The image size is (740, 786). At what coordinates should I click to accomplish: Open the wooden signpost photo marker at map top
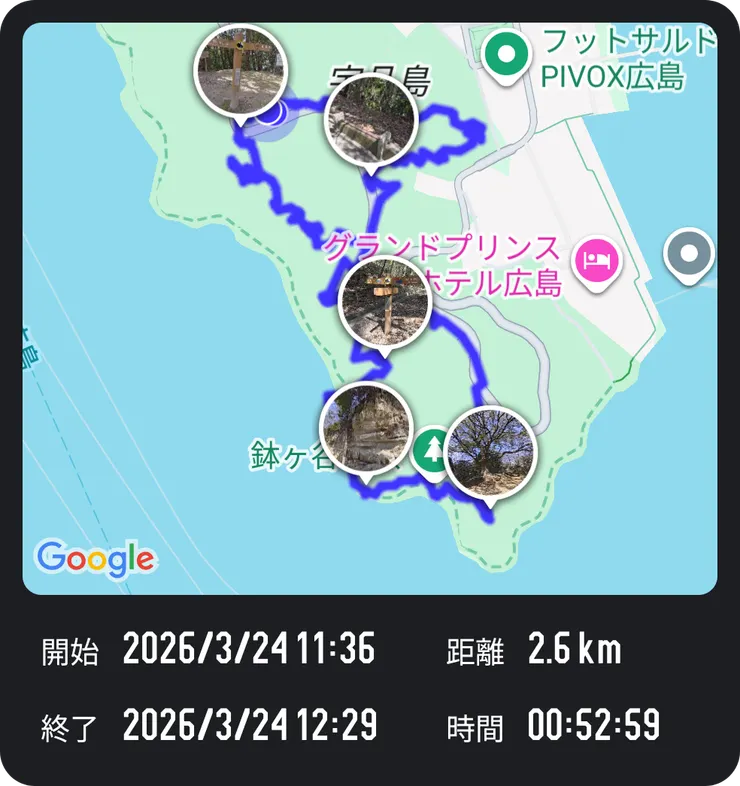tap(238, 70)
